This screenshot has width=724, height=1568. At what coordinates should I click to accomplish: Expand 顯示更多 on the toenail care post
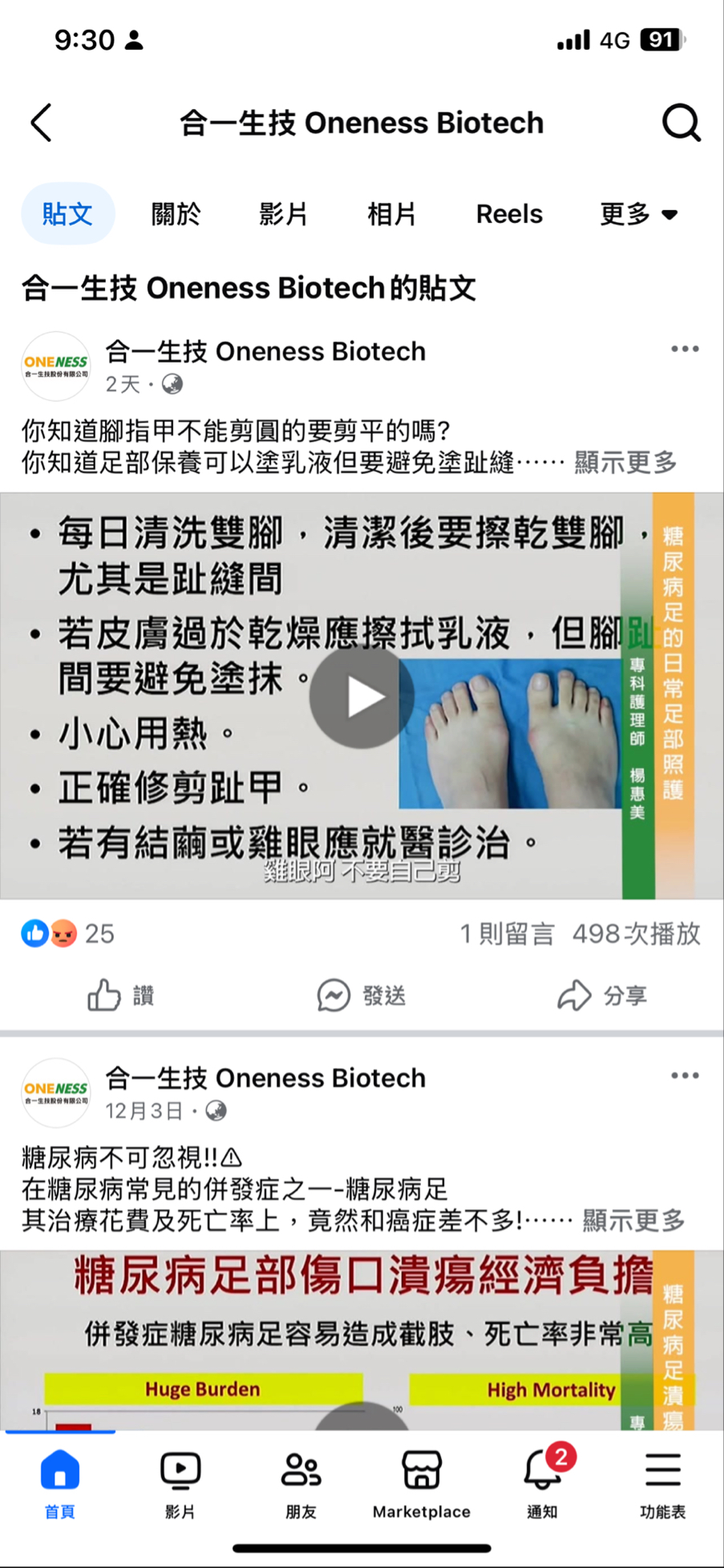pyautogui.click(x=625, y=463)
